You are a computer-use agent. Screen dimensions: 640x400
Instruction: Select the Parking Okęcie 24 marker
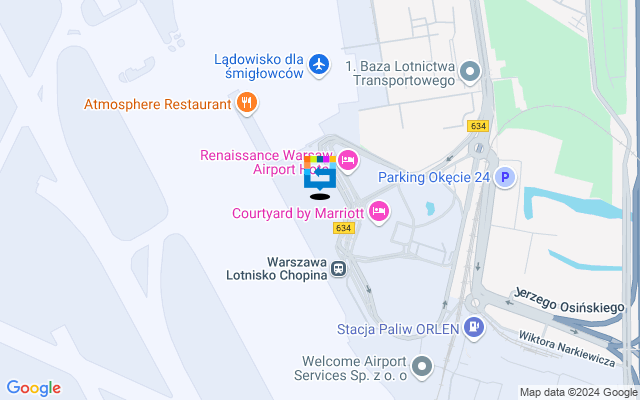[x=506, y=178]
